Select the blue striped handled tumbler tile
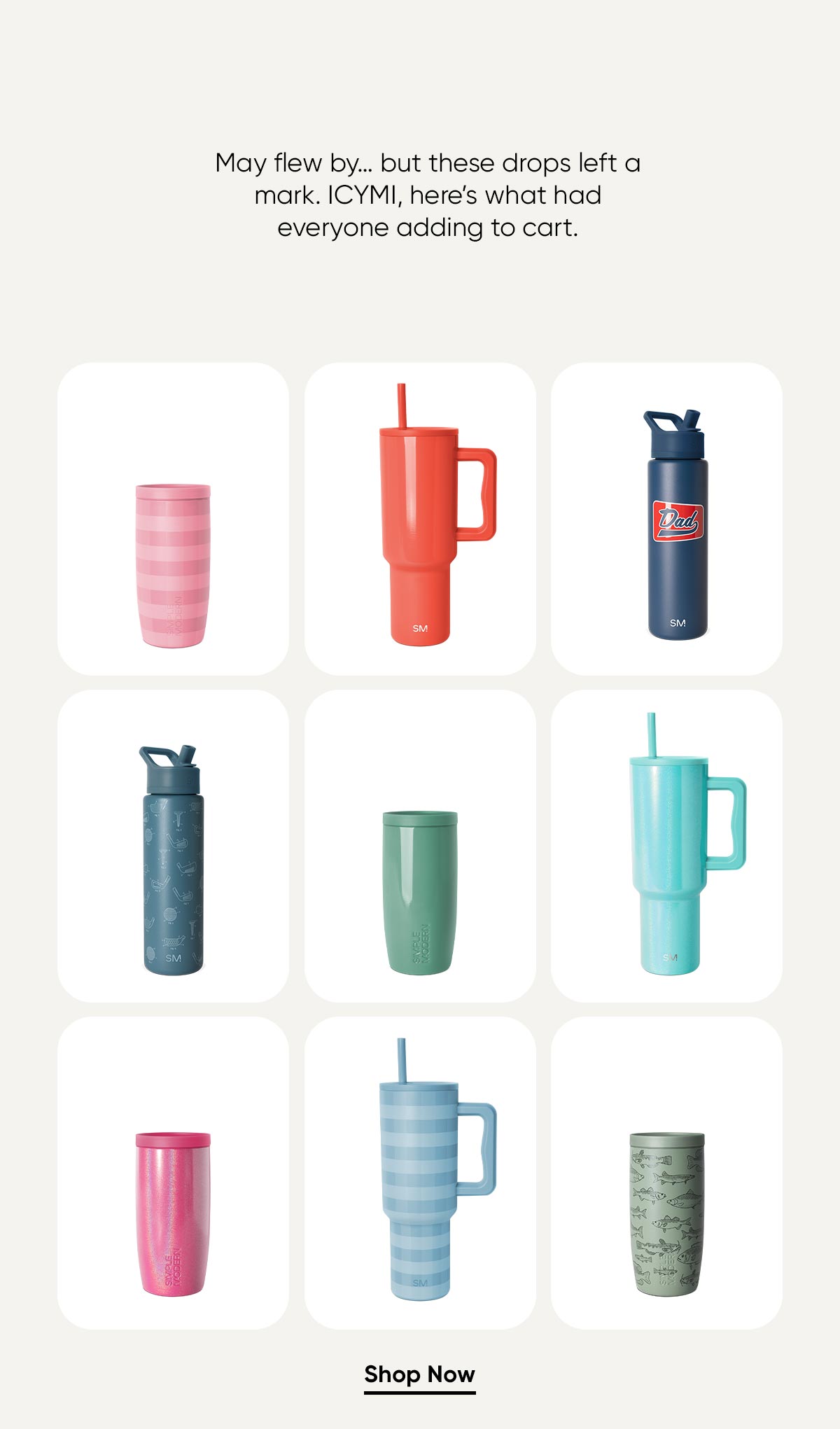840x1429 pixels. click(x=420, y=1173)
